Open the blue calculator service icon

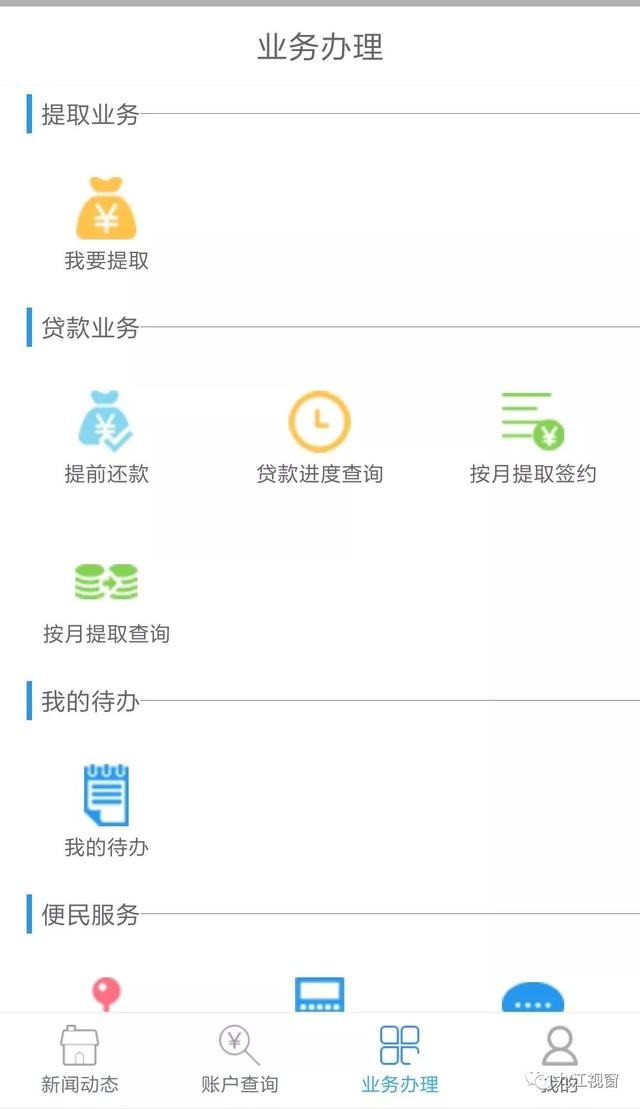click(320, 994)
